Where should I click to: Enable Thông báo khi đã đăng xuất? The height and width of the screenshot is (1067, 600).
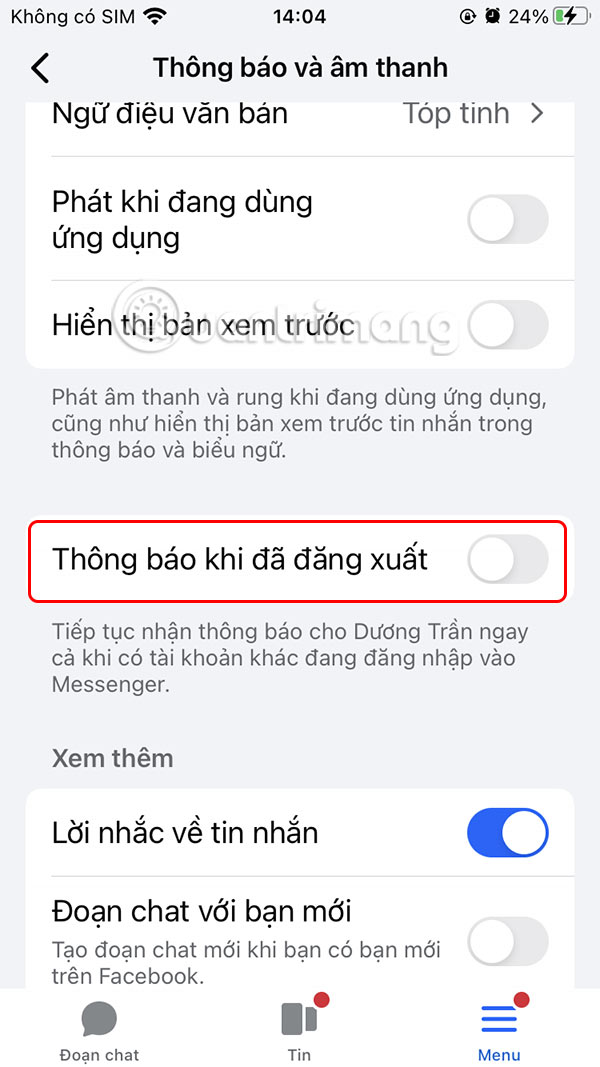tap(508, 560)
